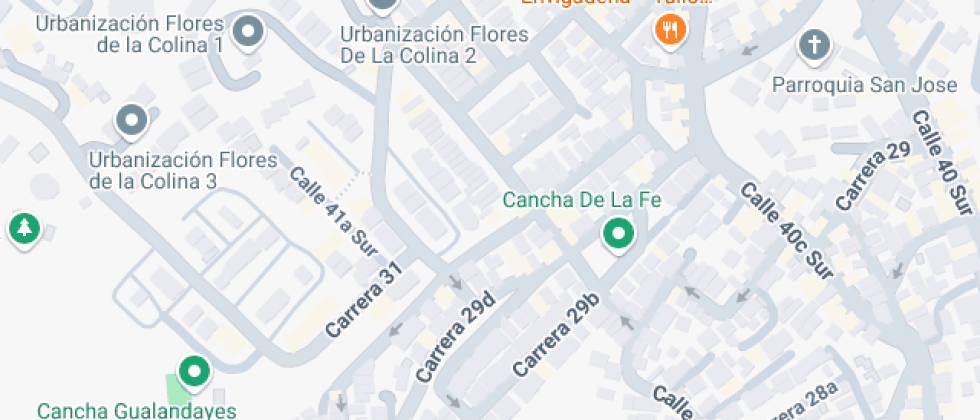The height and width of the screenshot is (420, 980).
Task: Select the Cancha De La Fe pin
Action: [618, 236]
